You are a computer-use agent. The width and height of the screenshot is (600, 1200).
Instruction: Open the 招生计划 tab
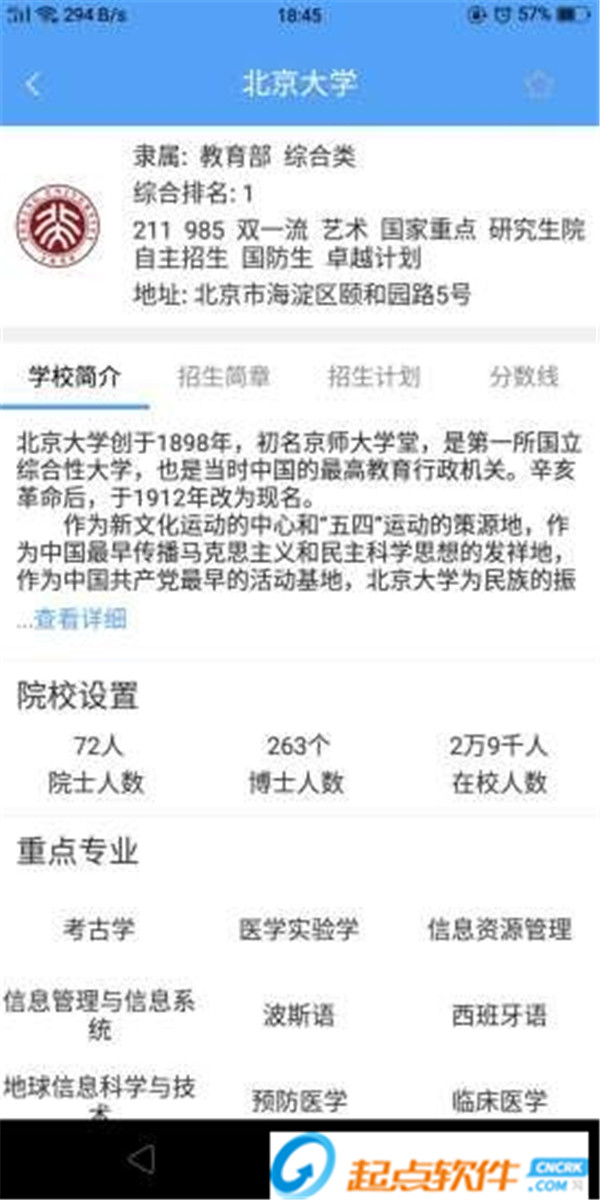374,377
